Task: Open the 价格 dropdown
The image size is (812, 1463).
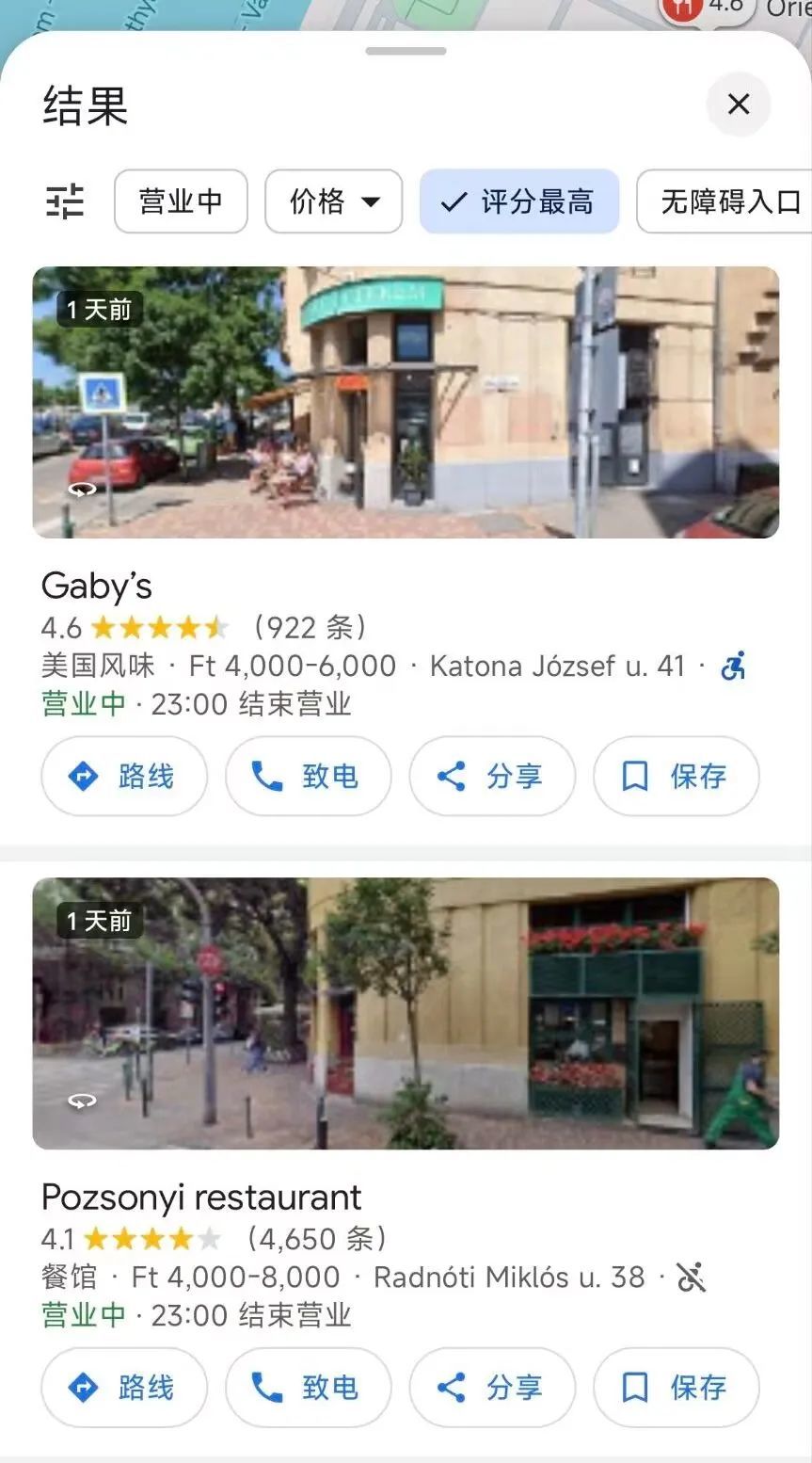Action: [333, 201]
